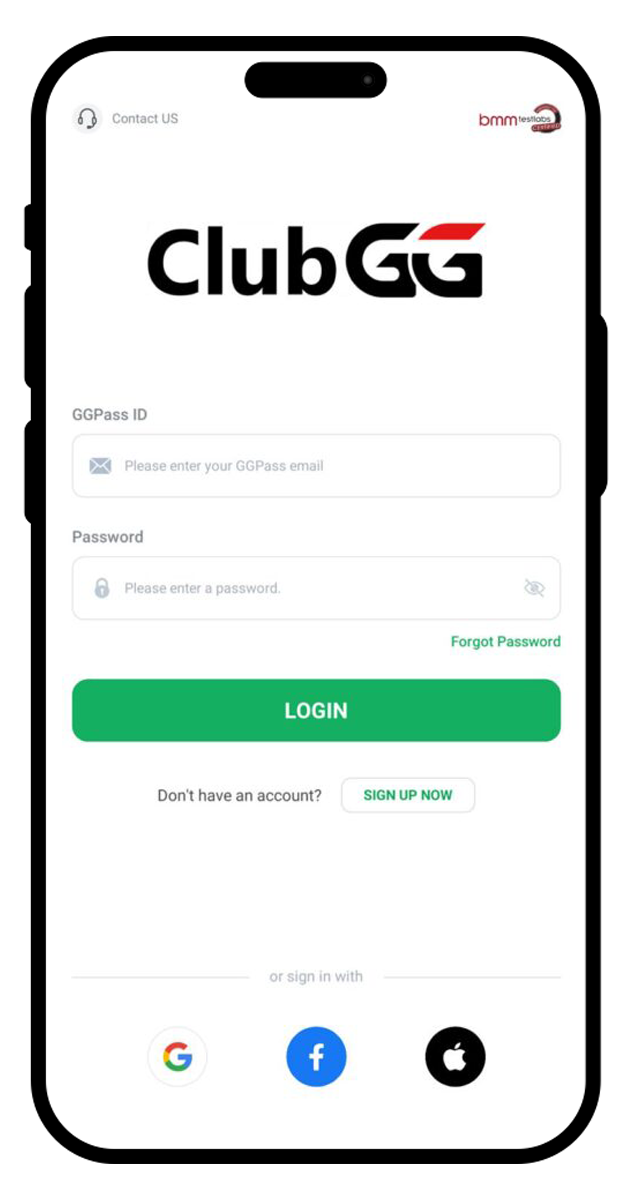Tap the green LOGIN button
The image size is (633, 1200).
click(316, 711)
